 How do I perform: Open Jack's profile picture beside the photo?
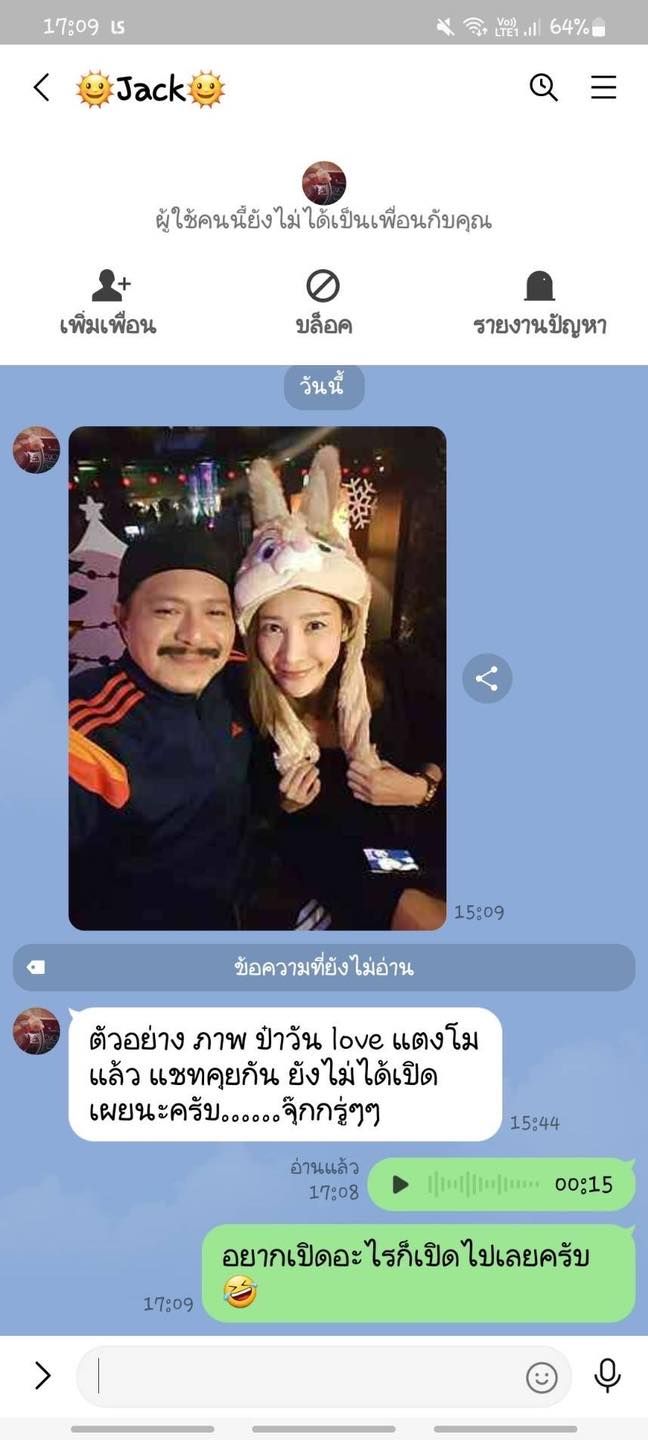tap(36, 450)
